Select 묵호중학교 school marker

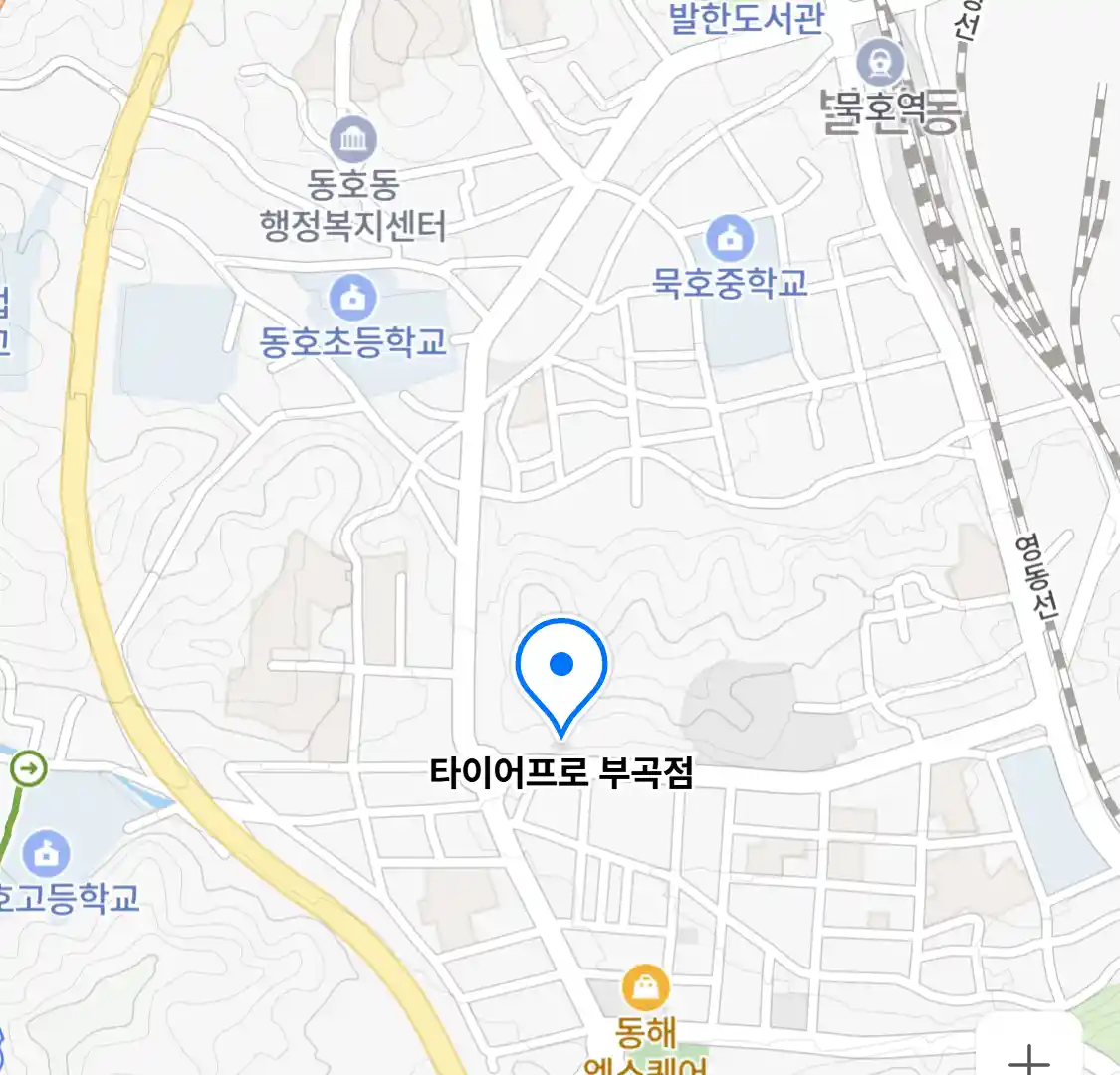pos(730,239)
